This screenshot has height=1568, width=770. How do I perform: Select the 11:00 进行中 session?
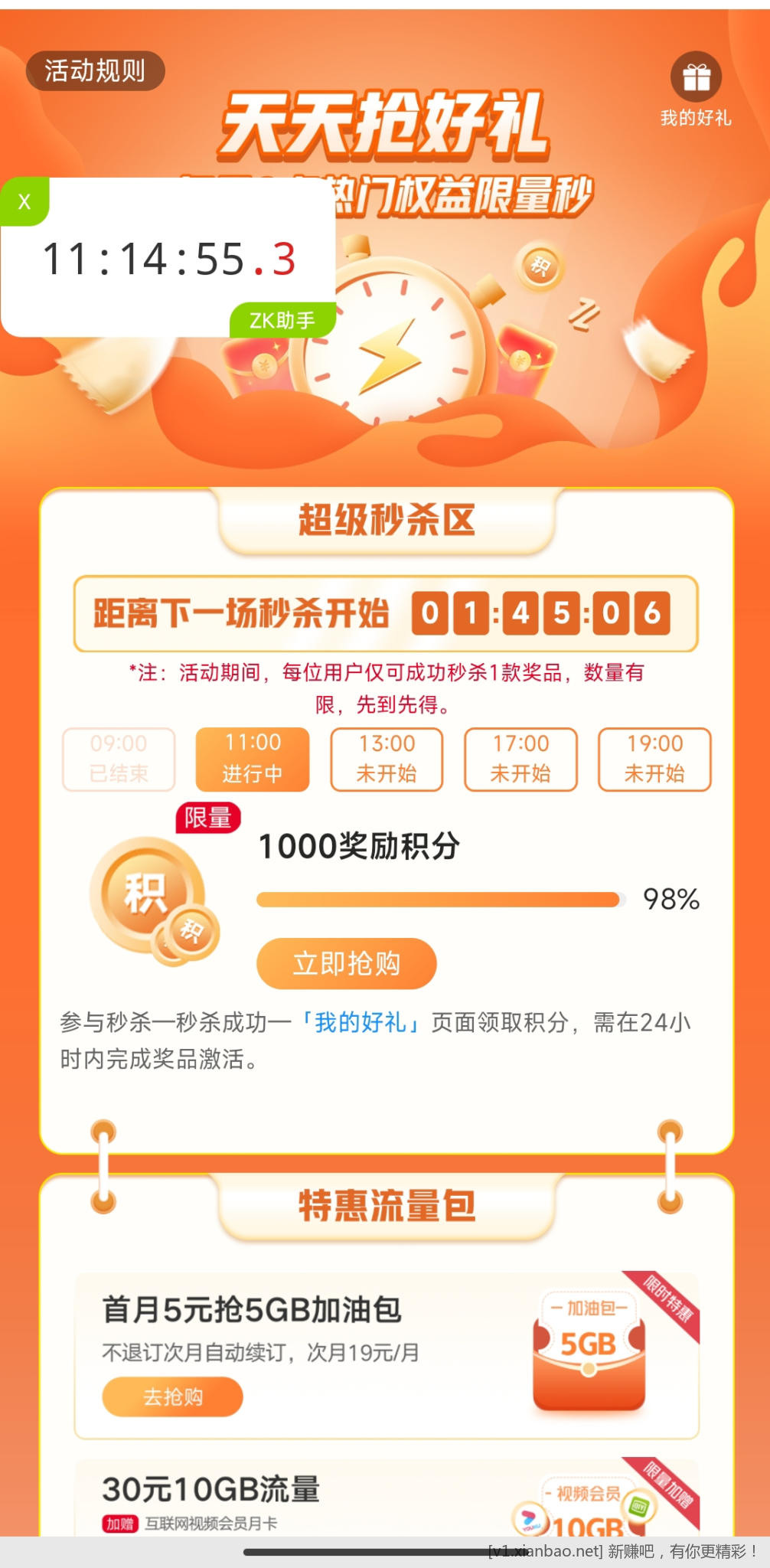pyautogui.click(x=253, y=759)
